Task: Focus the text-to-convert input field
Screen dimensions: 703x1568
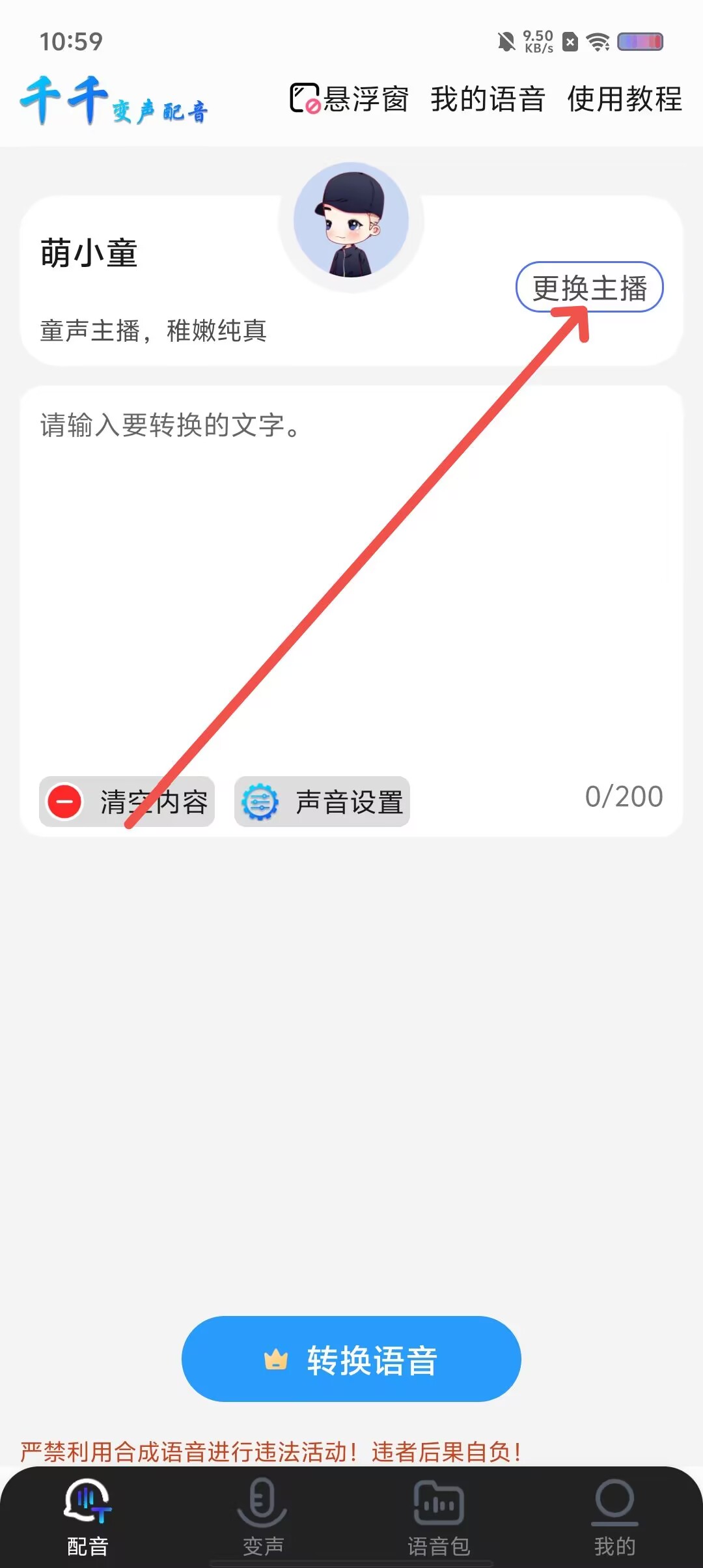Action: (x=351, y=573)
